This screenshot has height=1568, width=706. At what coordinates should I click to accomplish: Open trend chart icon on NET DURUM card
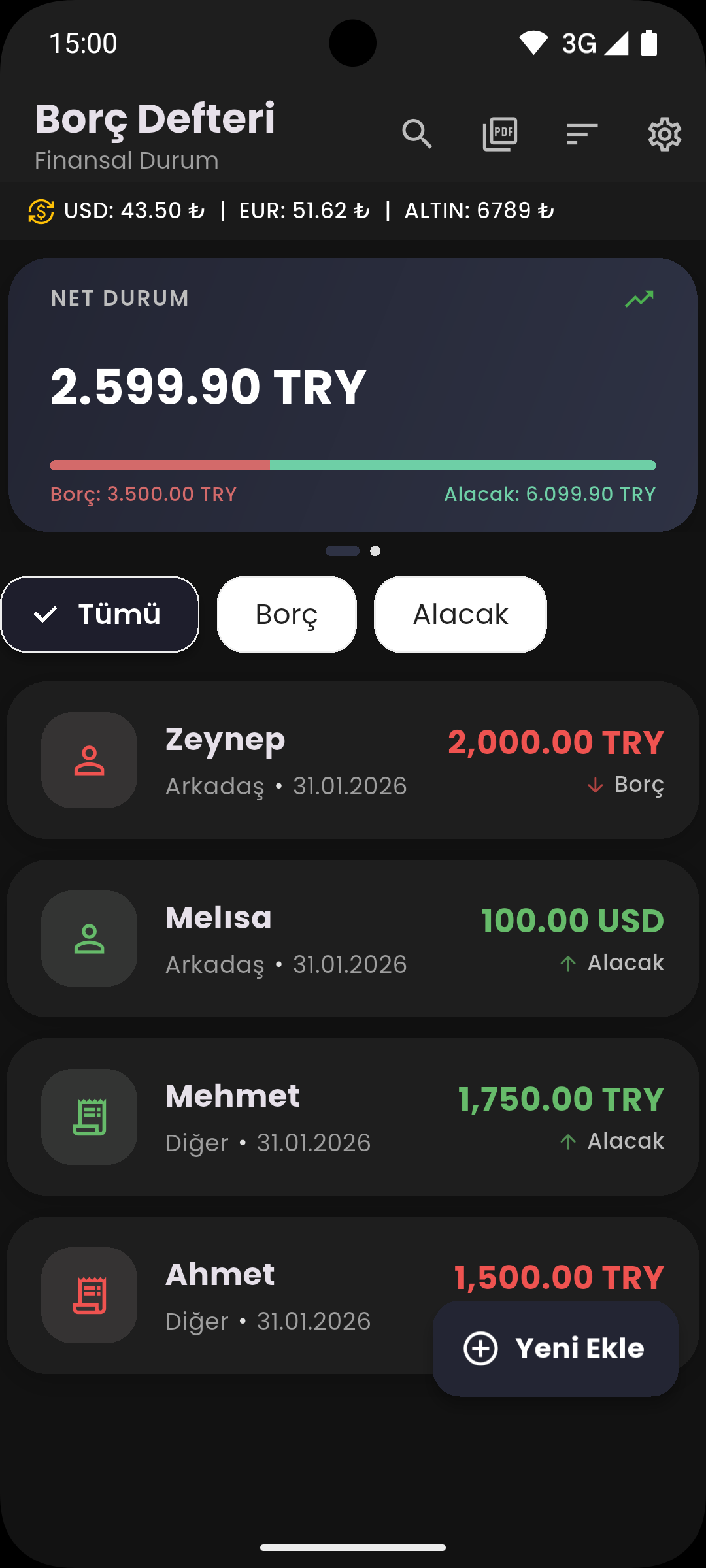coord(639,298)
